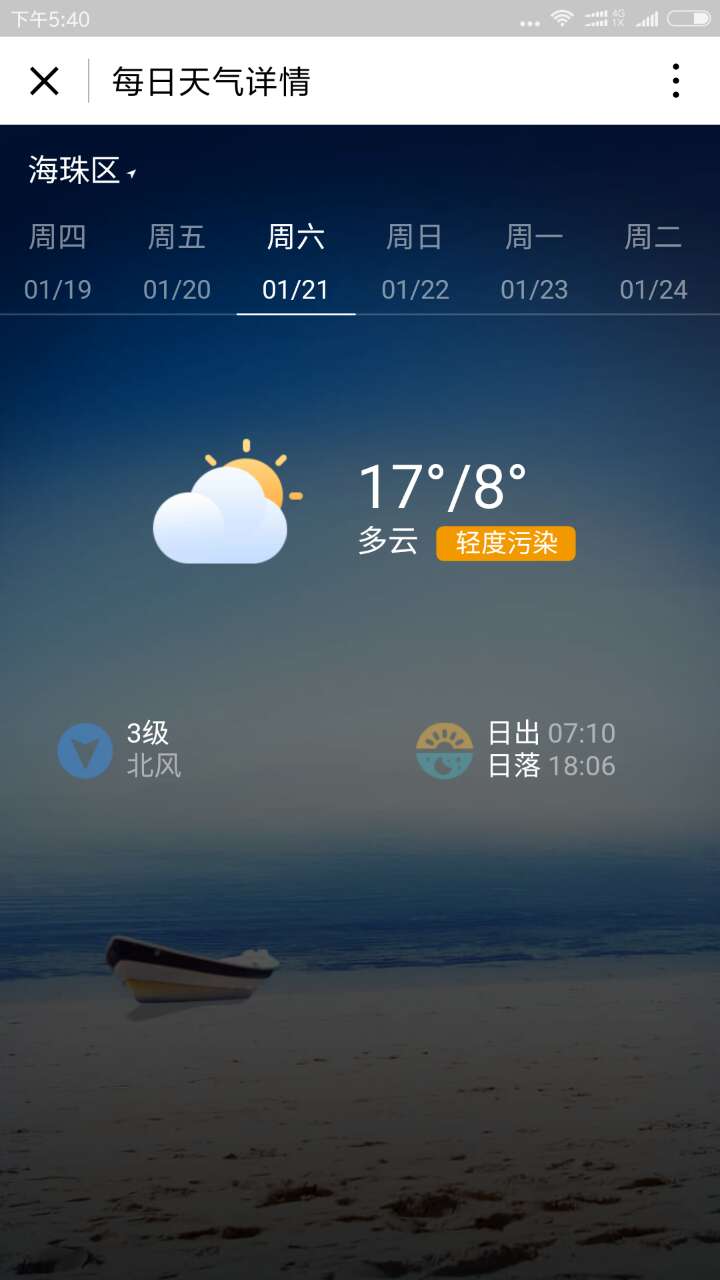720x1280 pixels.
Task: Open the three-dot overflow menu
Action: [676, 81]
